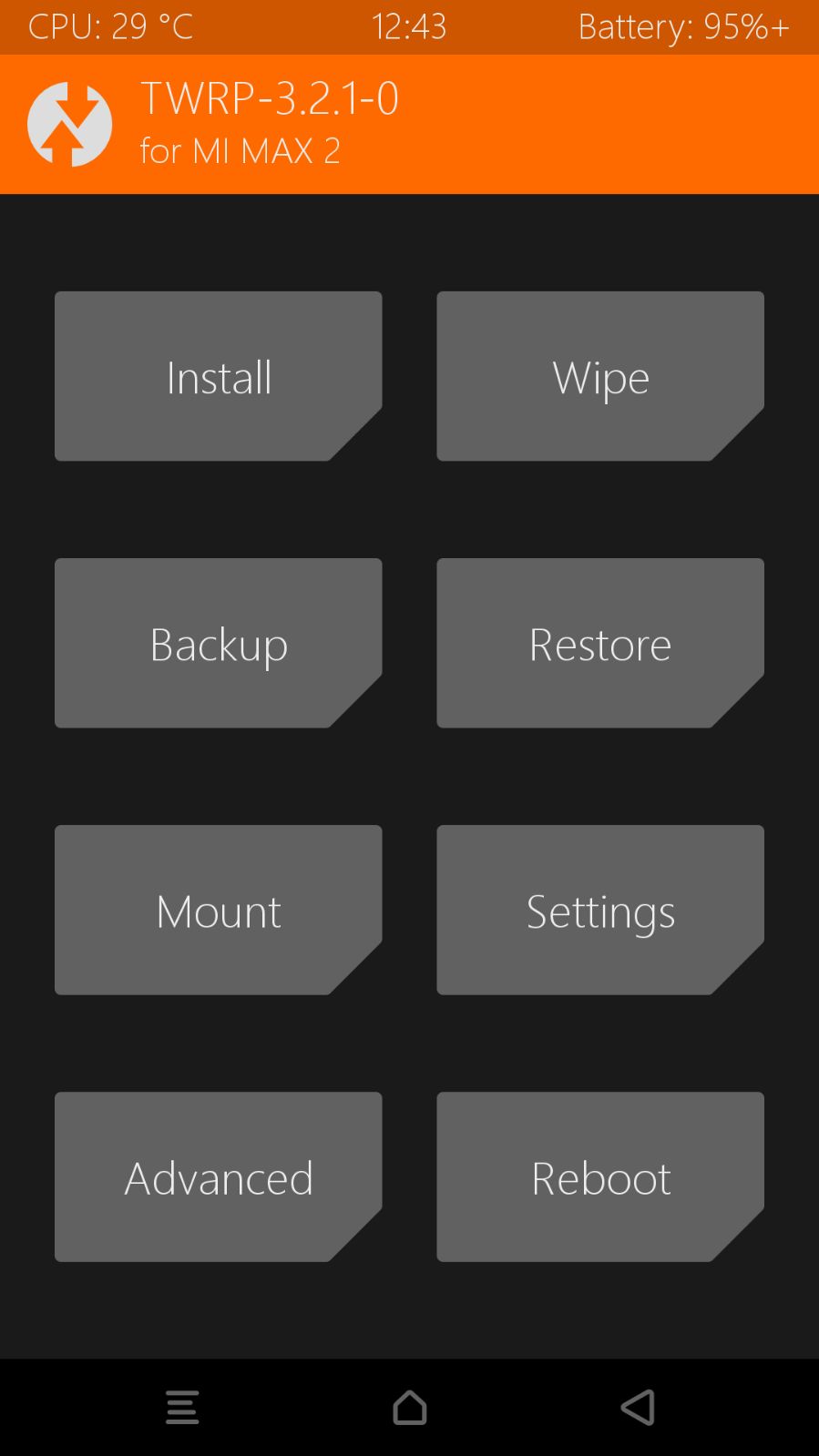
Task: Open the Wipe menu
Action: pyautogui.click(x=600, y=376)
